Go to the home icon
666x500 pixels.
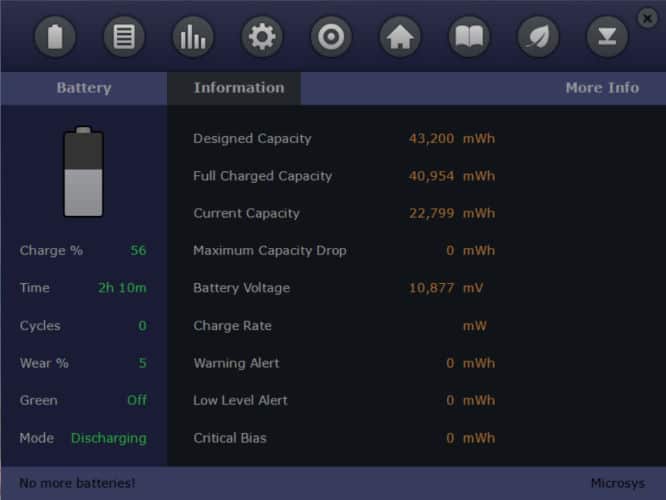tap(400, 38)
